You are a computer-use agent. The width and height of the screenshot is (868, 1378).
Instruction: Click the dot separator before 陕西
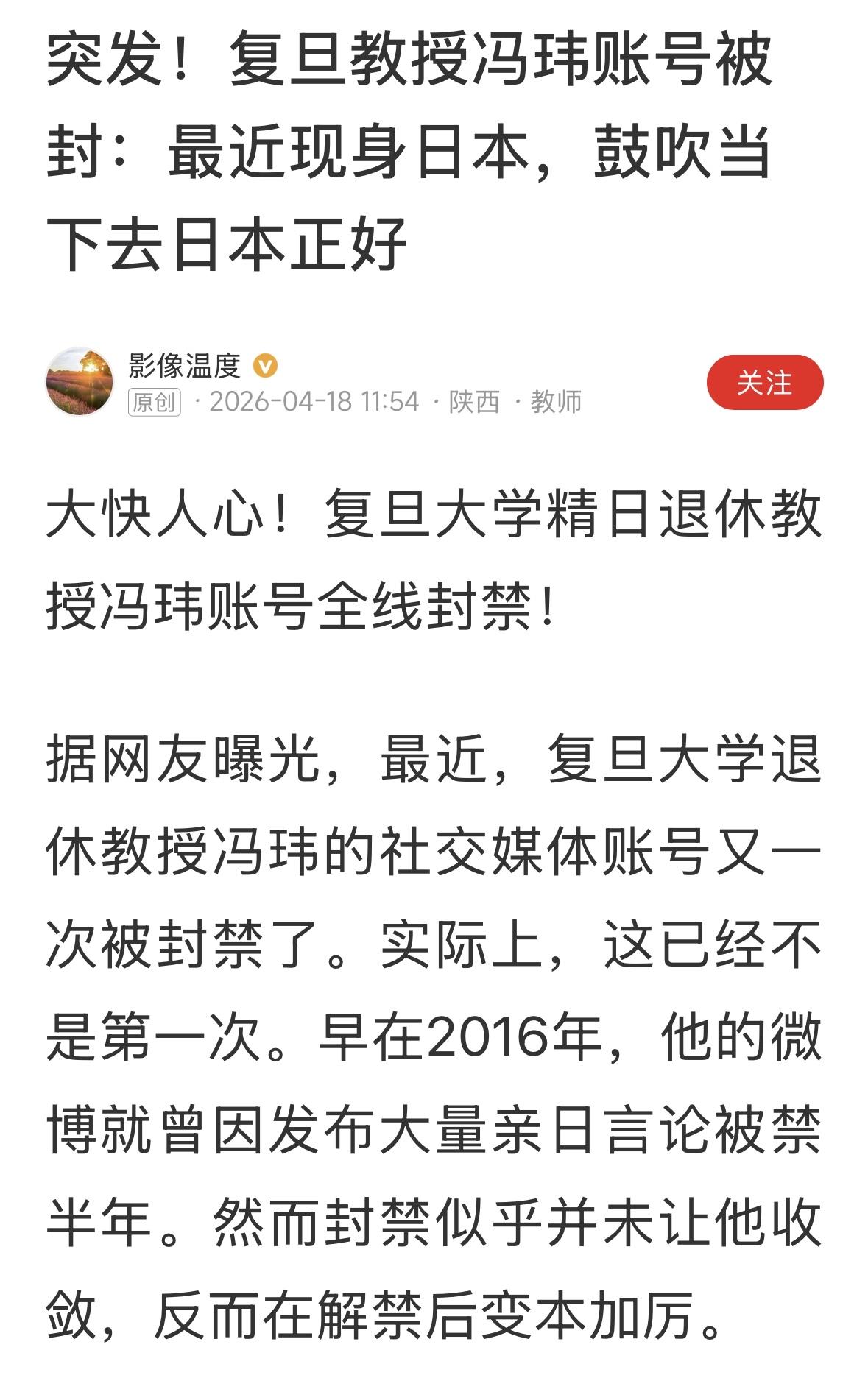434,402
